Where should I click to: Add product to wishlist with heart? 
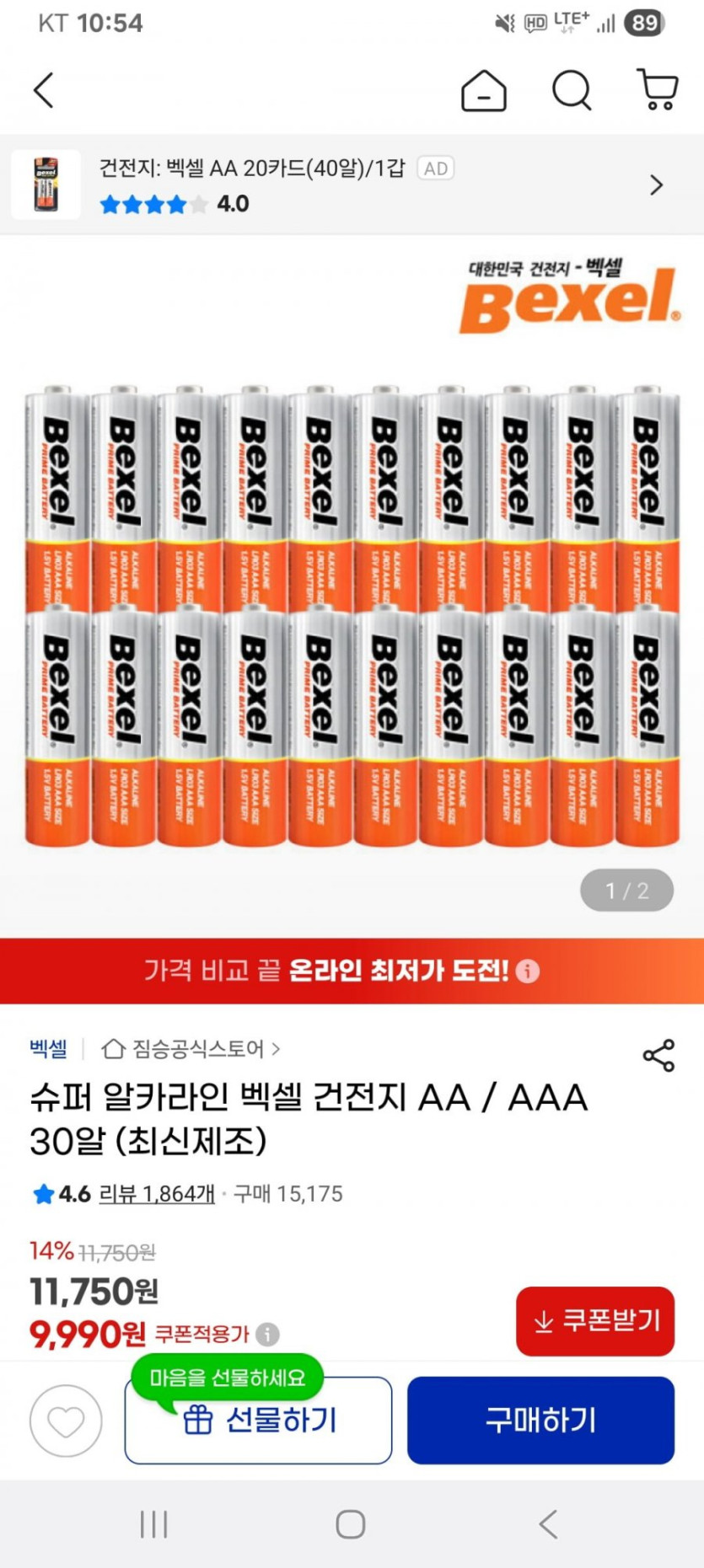[x=66, y=1421]
